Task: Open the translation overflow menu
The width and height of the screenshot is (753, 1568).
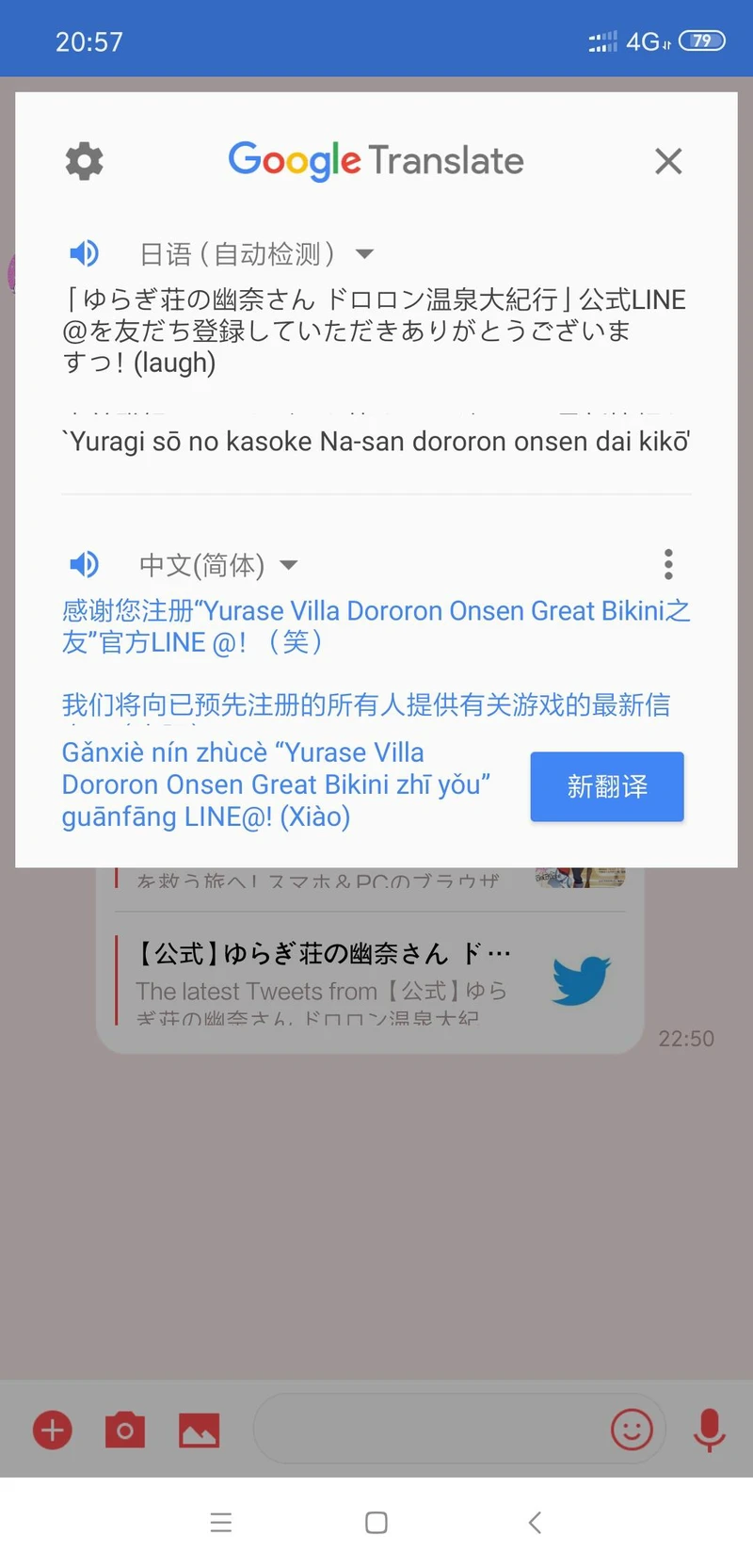Action: 668,565
